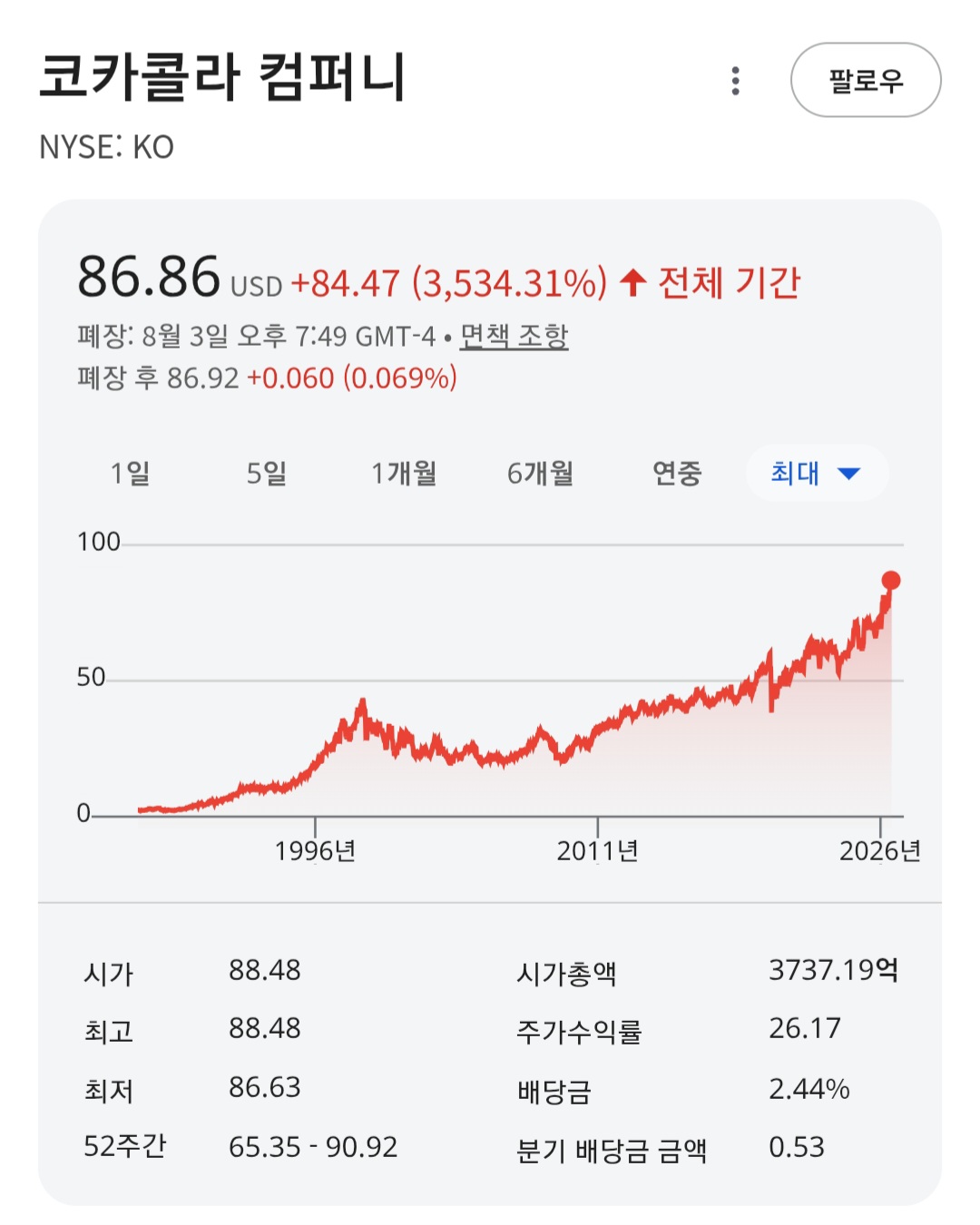The width and height of the screenshot is (980, 1225).
Task: Switch the chart to 1일
Action: pos(130,473)
